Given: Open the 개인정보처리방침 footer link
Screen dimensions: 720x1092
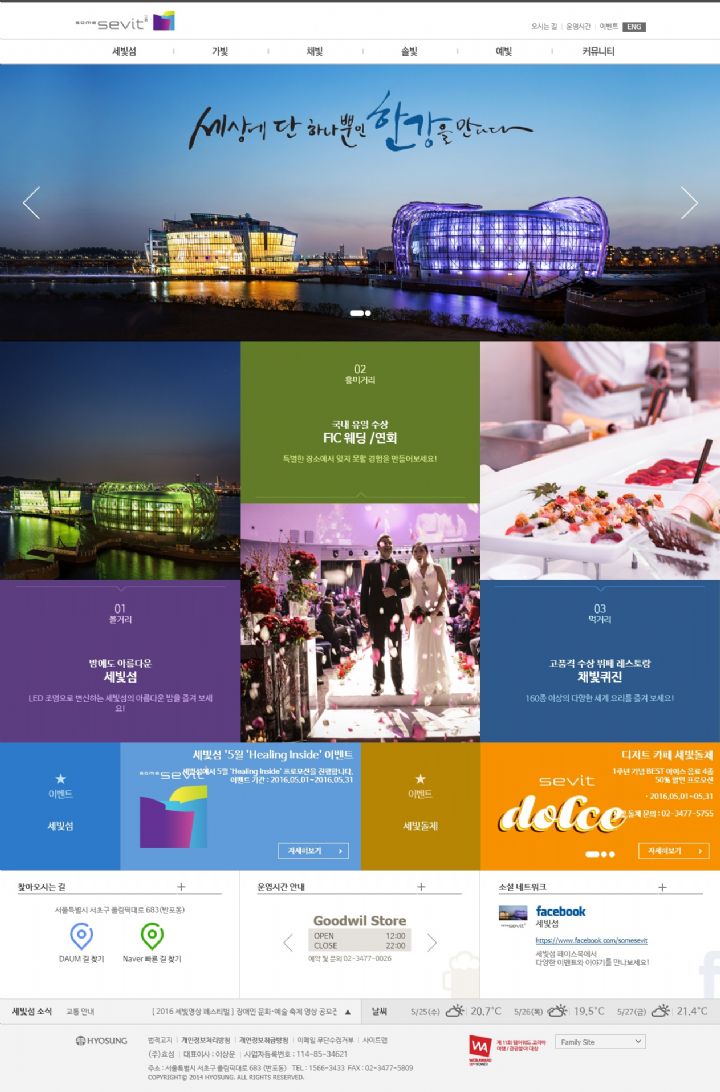Looking at the screenshot, I should (206, 1040).
